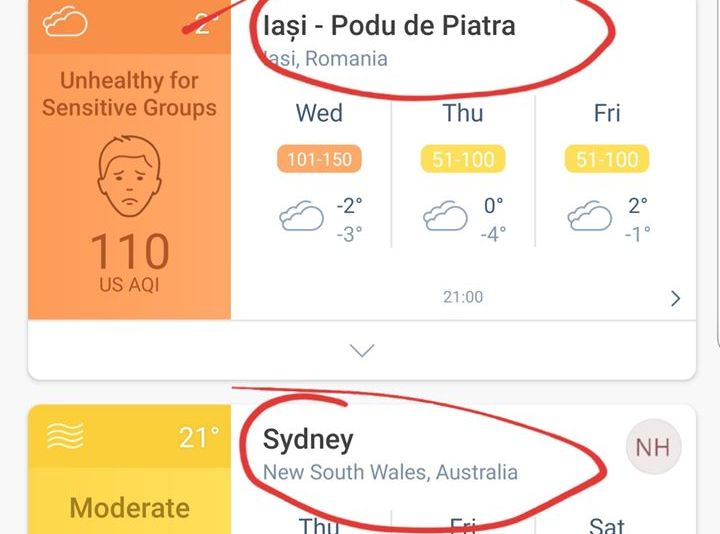Viewport: 720px width, 534px height.
Task: Tap the NH badge on Sydney card
Action: (x=653, y=447)
